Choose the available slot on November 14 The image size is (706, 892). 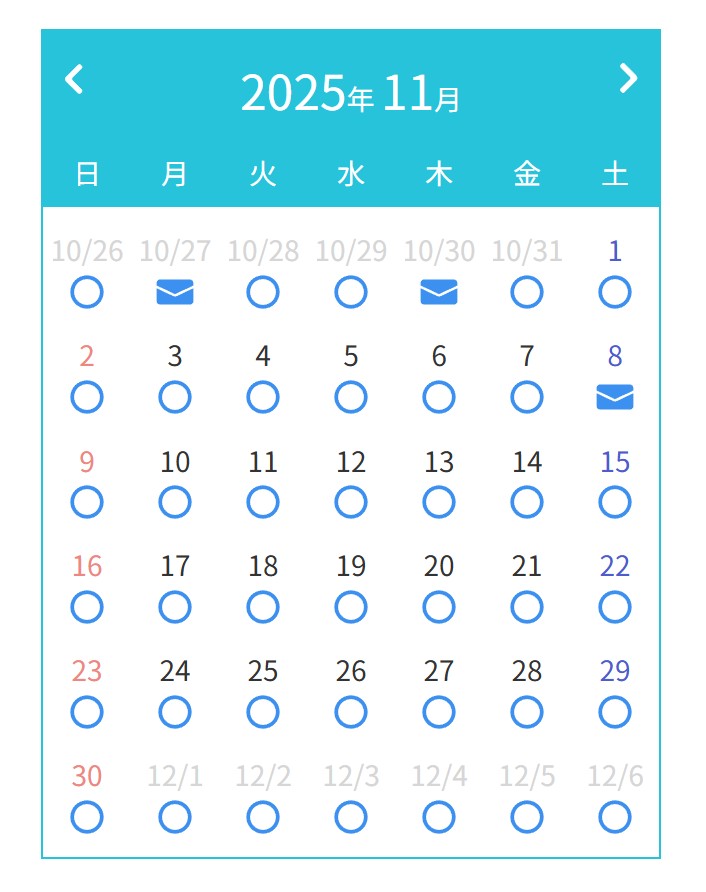pyautogui.click(x=527, y=502)
